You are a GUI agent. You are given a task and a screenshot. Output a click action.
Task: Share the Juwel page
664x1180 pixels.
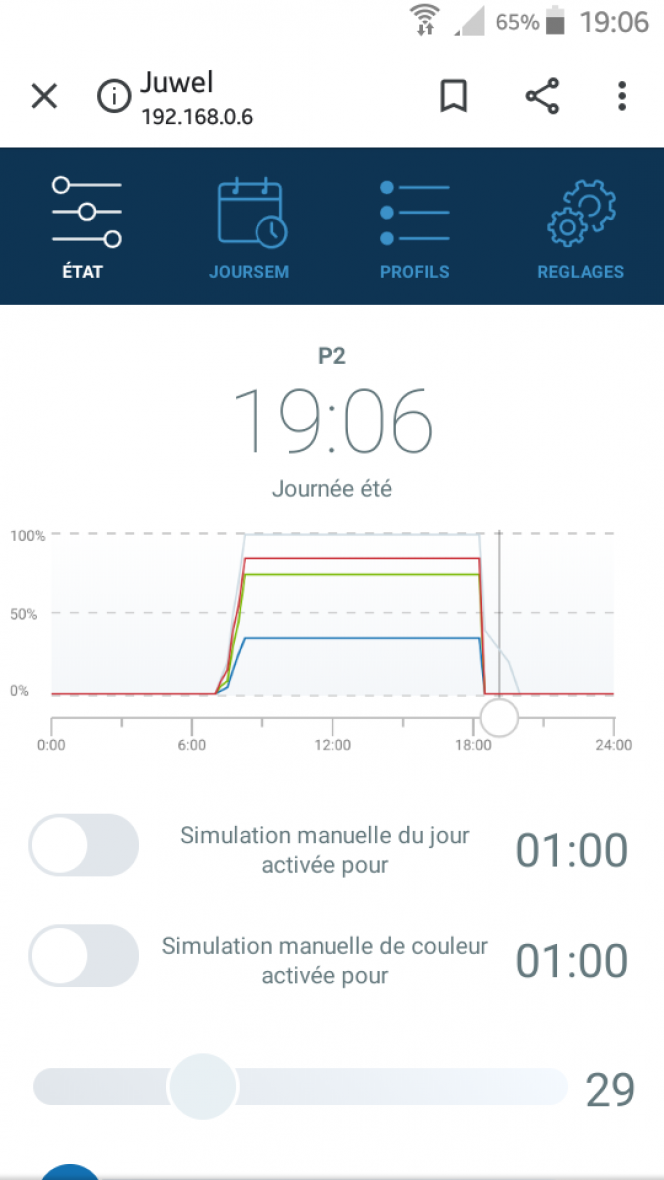click(x=542, y=96)
